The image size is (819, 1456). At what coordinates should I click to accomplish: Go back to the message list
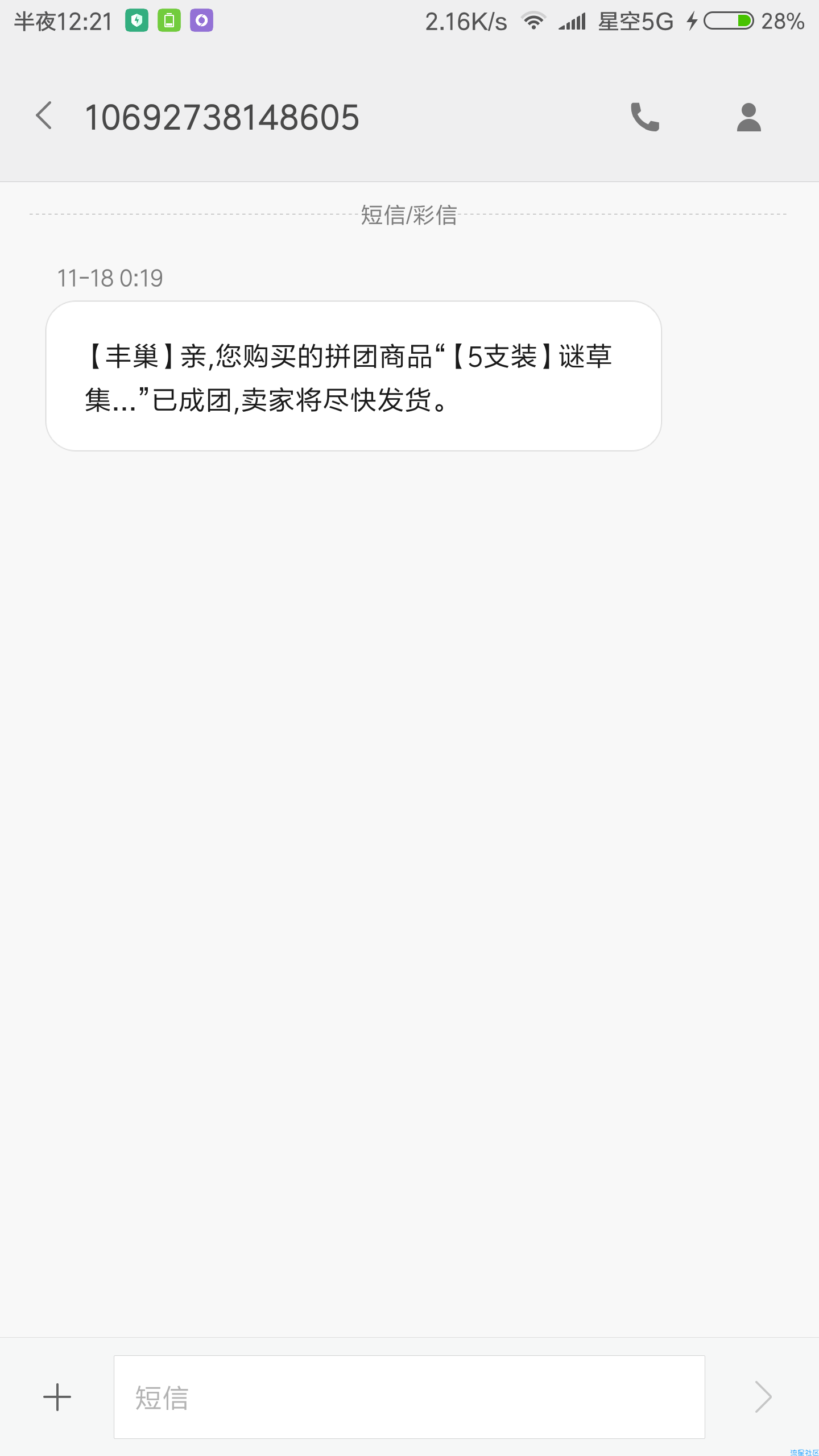44,116
